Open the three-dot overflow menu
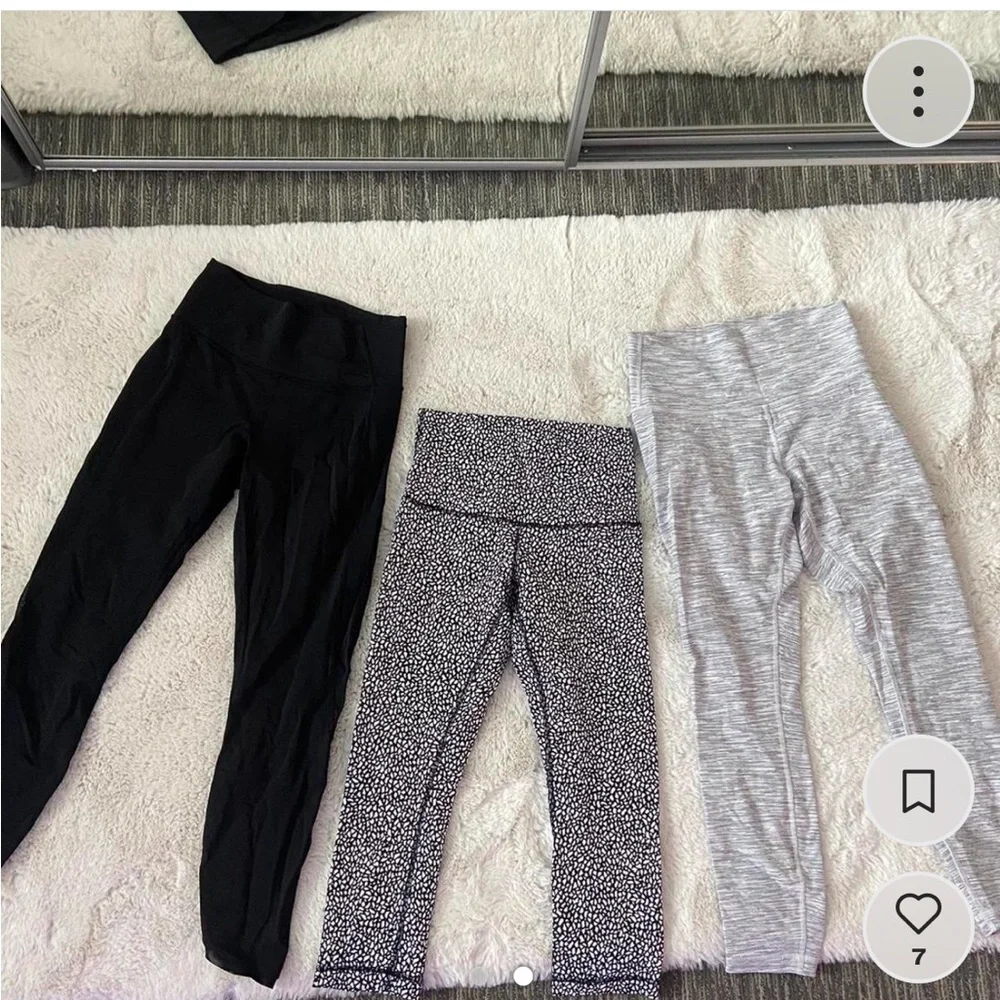Viewport: 1000px width, 1000px height. pyautogui.click(x=917, y=91)
